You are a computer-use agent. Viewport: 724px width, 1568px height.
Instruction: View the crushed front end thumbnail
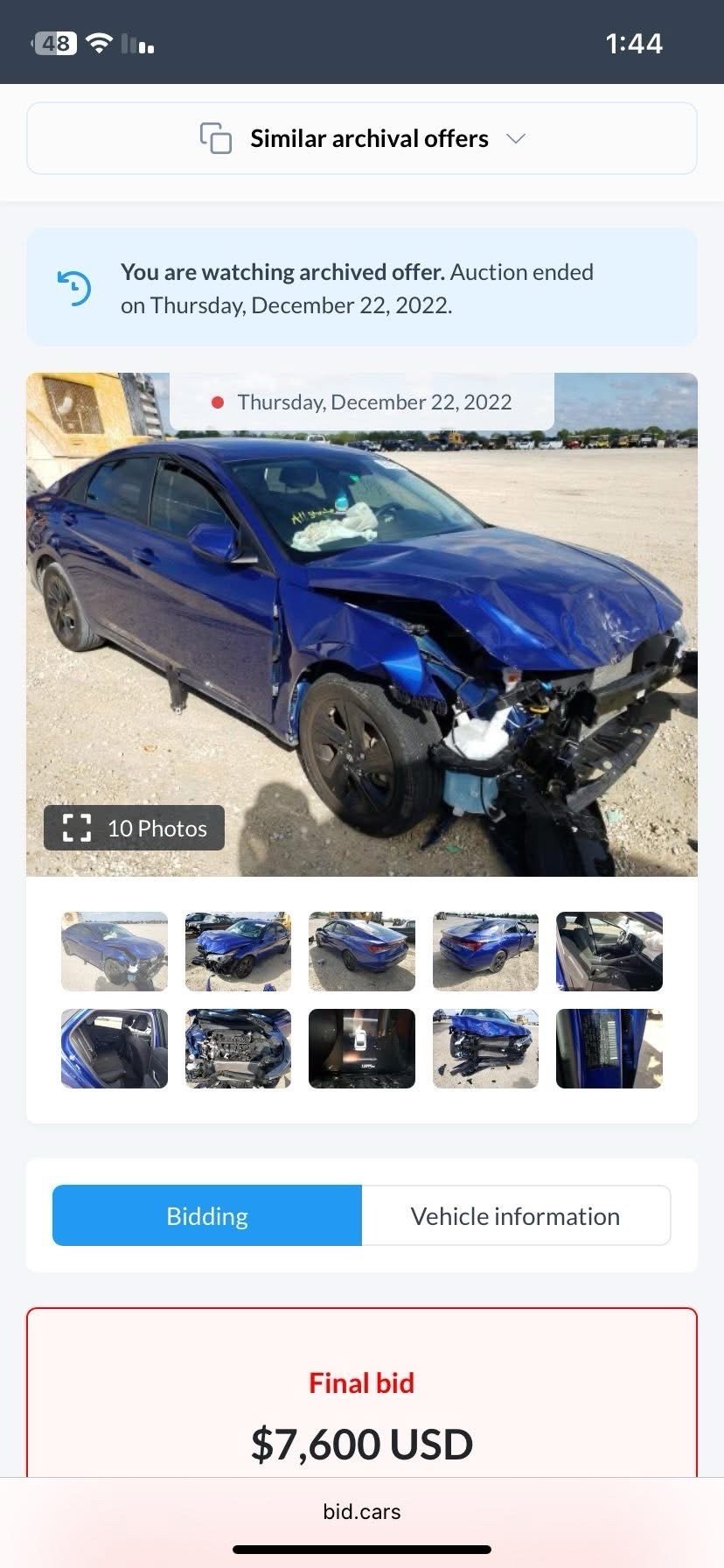(x=485, y=1048)
